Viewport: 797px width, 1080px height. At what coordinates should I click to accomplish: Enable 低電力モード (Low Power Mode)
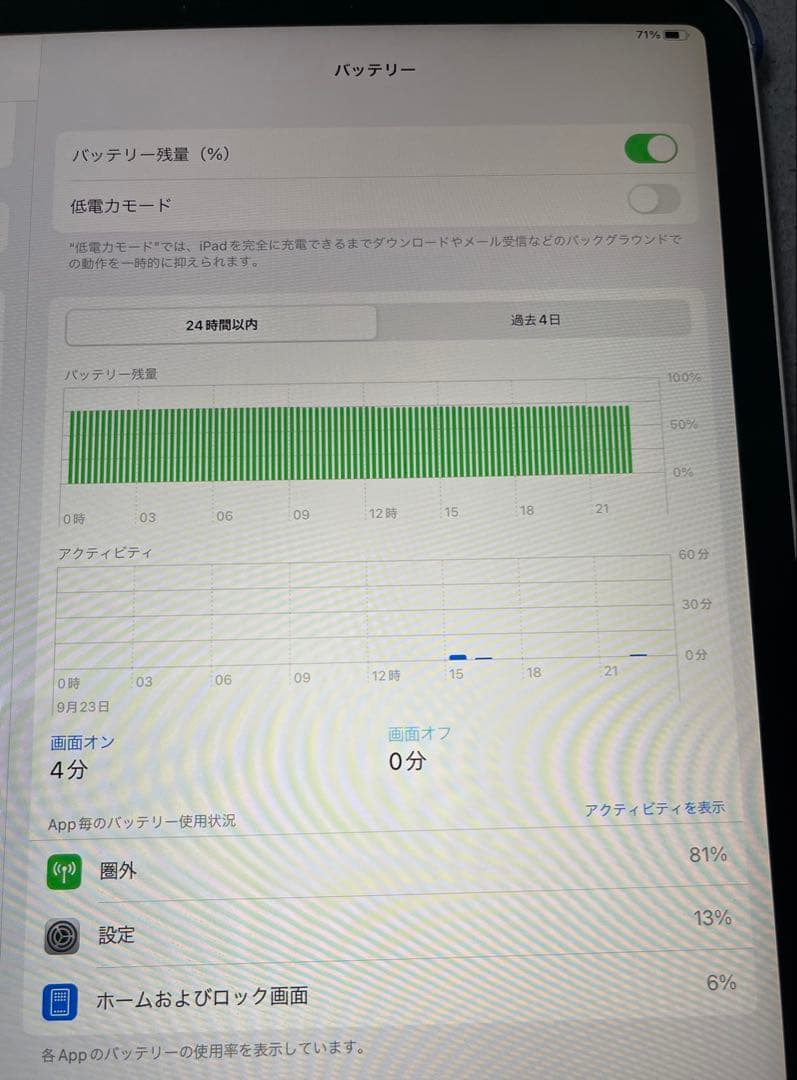tap(651, 200)
